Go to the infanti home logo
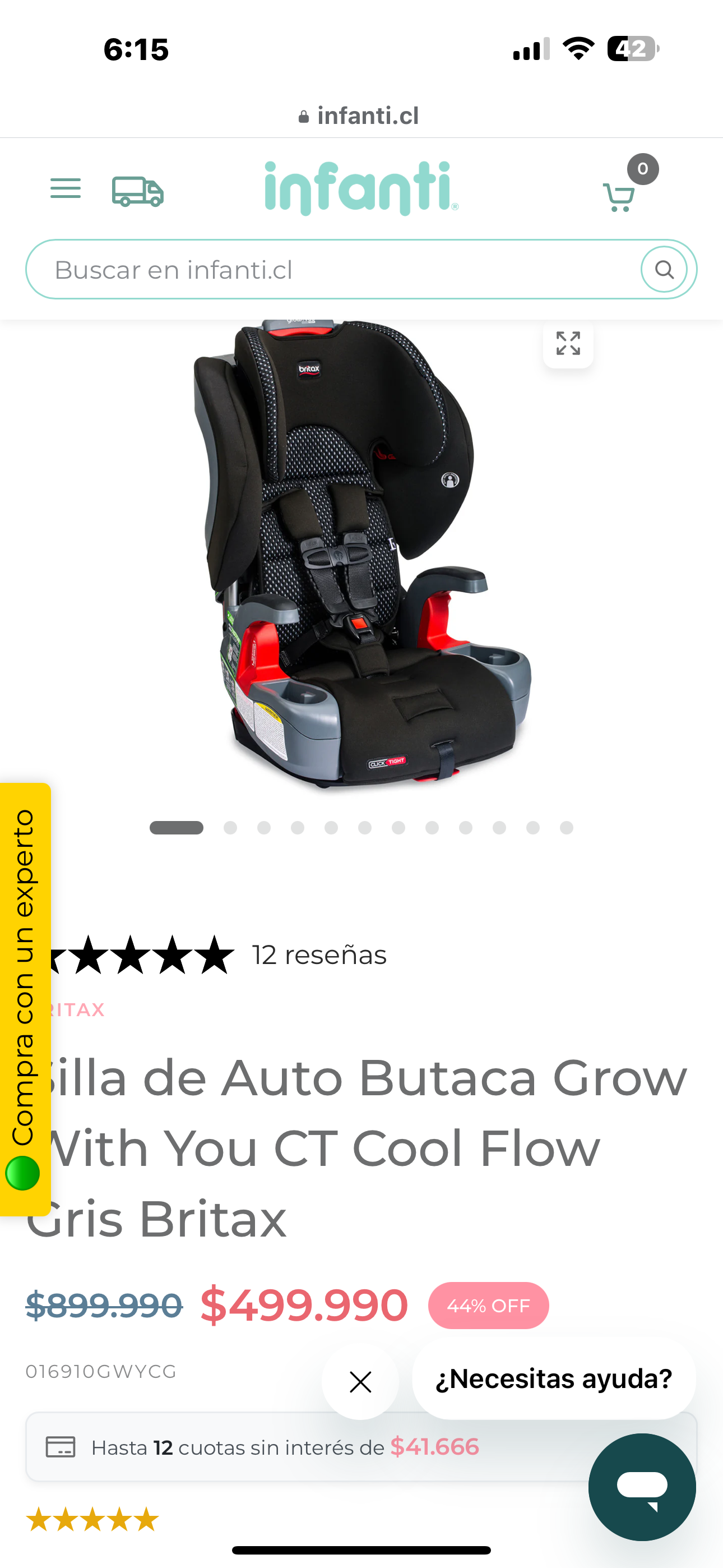The height and width of the screenshot is (1568, 723). tap(361, 187)
